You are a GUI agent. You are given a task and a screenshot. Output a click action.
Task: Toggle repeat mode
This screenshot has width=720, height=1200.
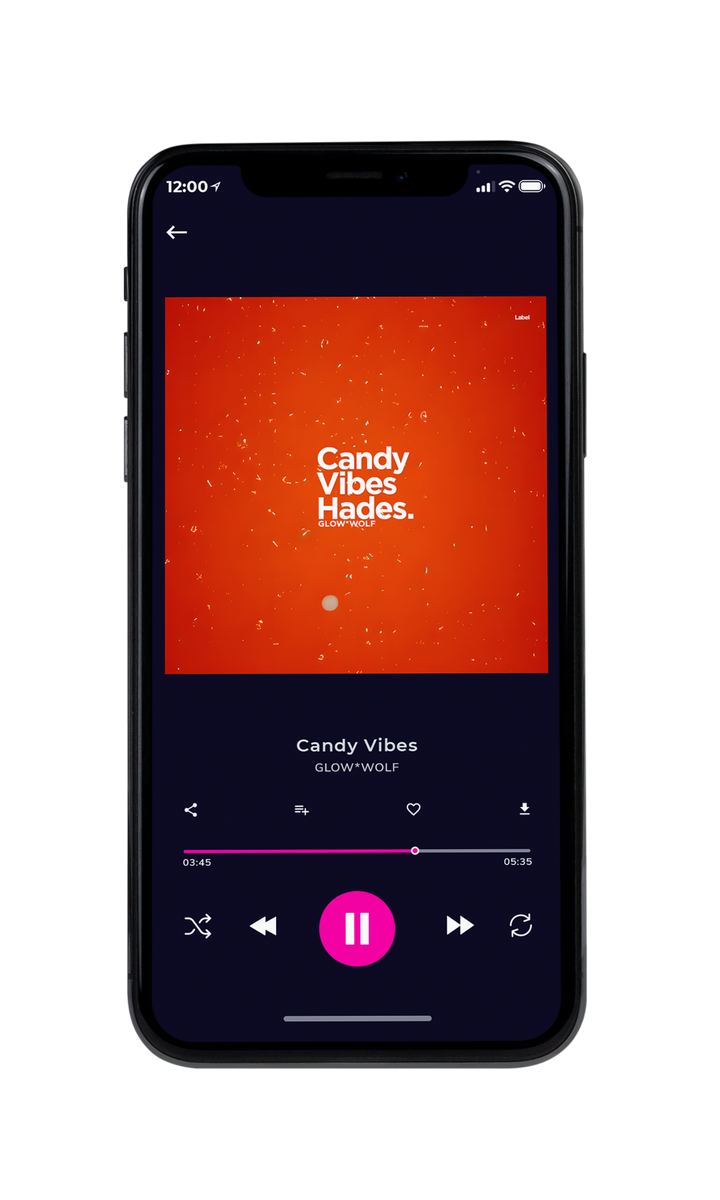click(521, 925)
